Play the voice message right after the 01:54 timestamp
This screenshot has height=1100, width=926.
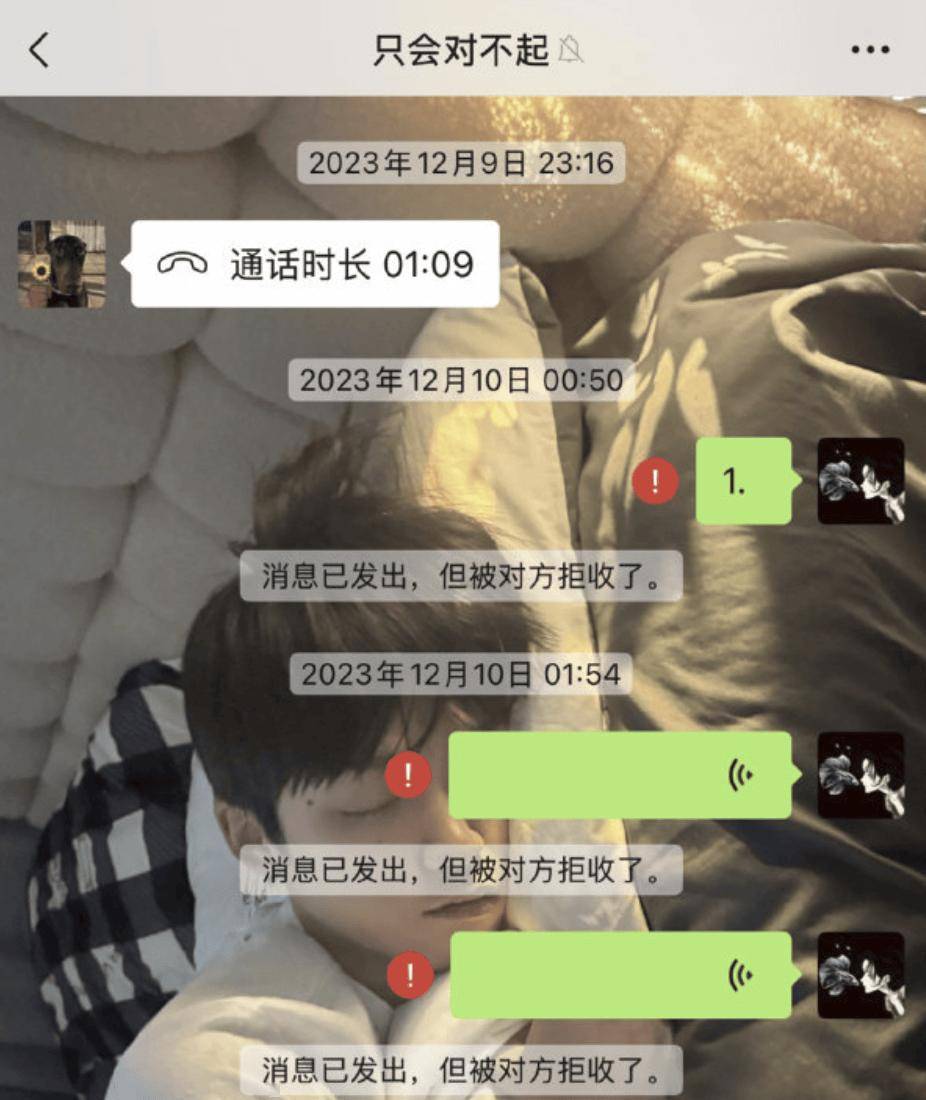pos(620,775)
